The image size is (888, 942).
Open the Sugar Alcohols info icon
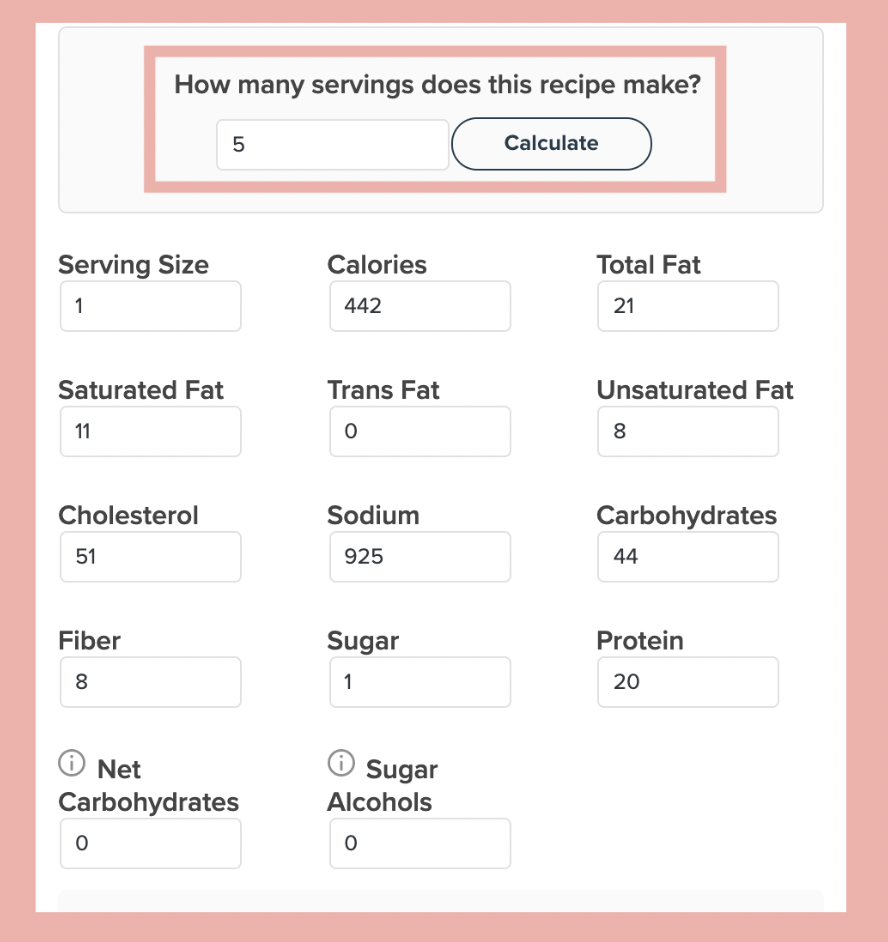[341, 764]
